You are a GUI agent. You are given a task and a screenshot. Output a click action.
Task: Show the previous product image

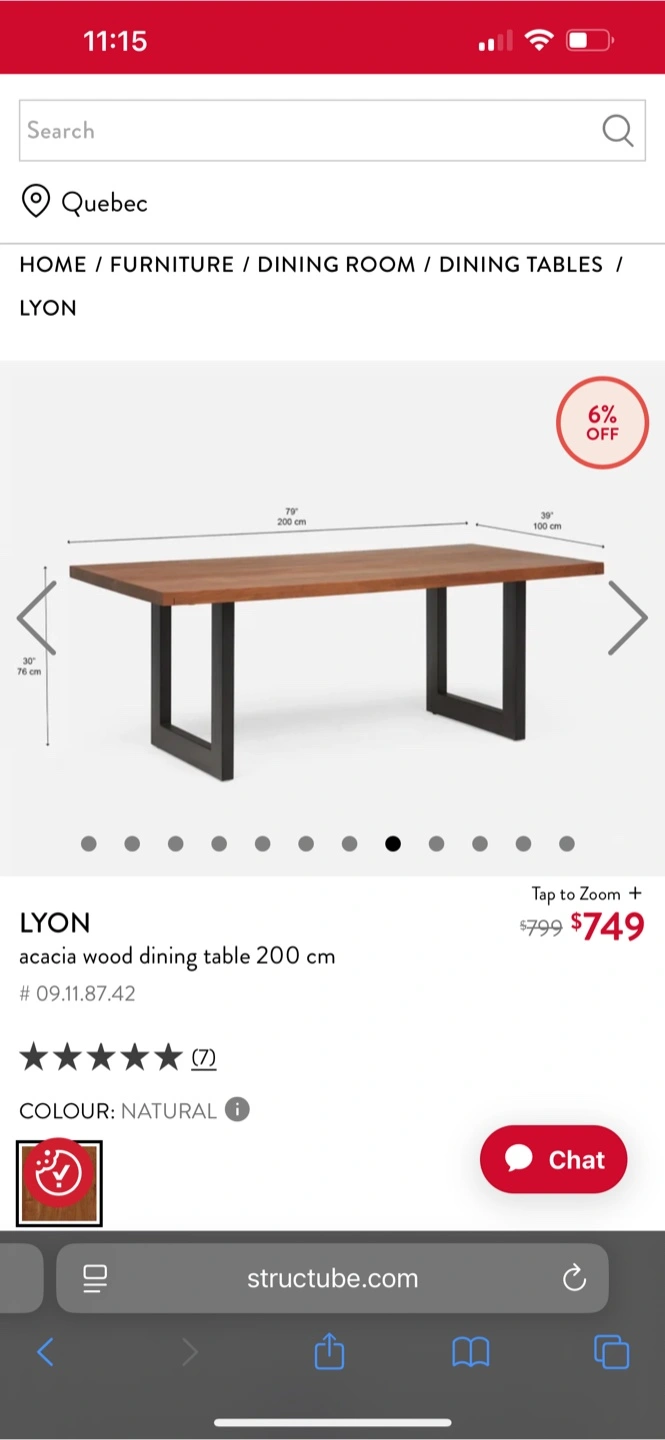point(37,618)
